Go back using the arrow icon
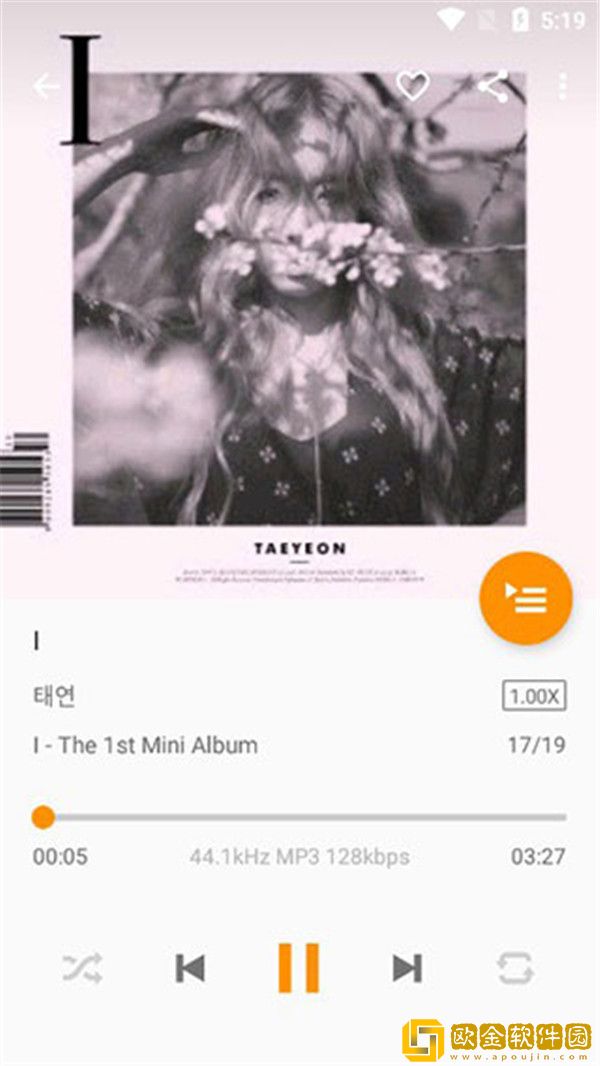Screen dimensions: 600x1066 click(46, 87)
